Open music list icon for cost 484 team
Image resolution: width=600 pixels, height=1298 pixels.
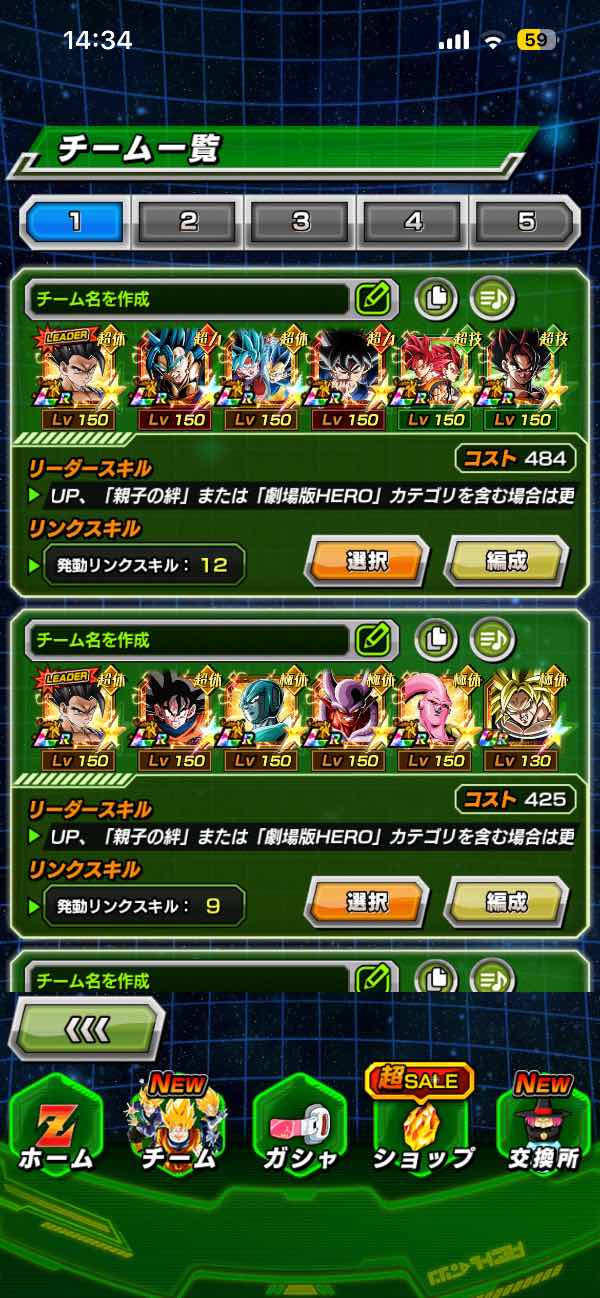(x=492, y=297)
